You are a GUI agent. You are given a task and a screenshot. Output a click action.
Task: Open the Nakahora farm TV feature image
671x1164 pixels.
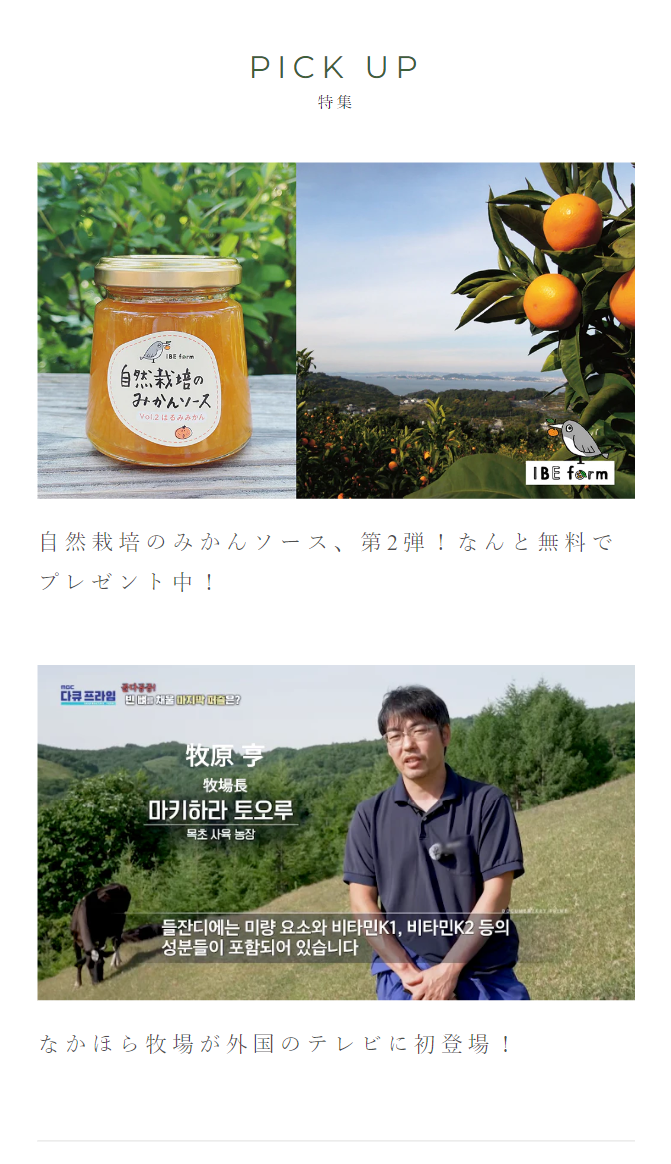click(336, 832)
